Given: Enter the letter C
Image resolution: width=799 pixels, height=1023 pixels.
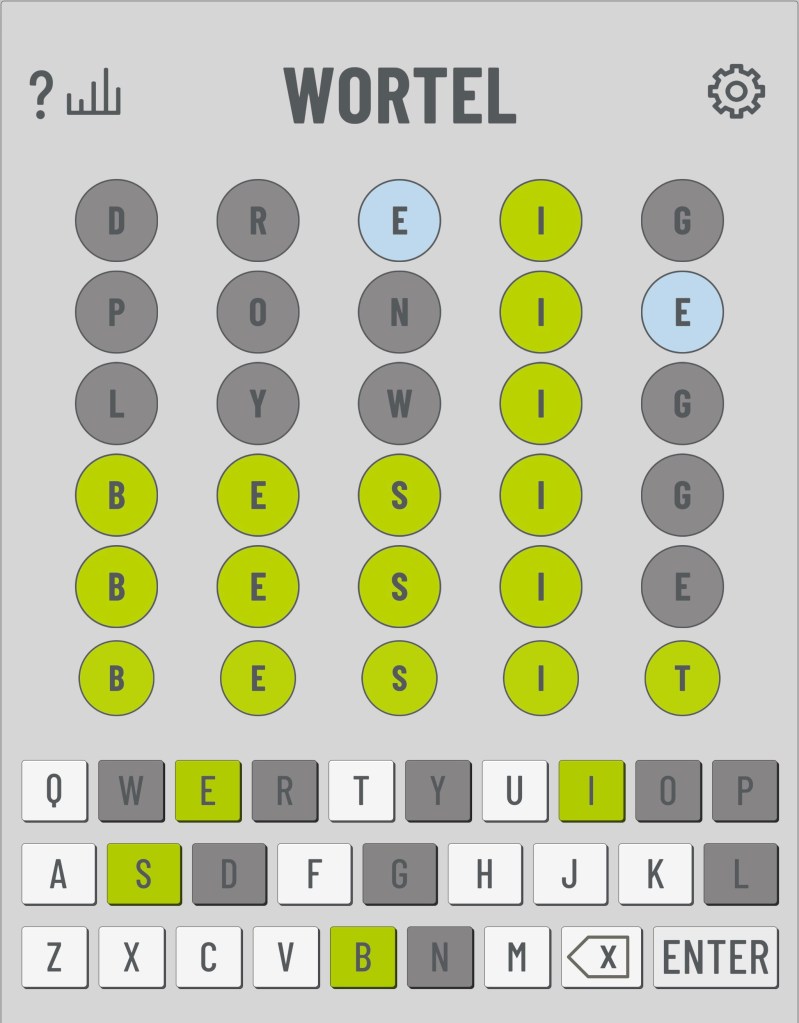Looking at the screenshot, I should (208, 957).
